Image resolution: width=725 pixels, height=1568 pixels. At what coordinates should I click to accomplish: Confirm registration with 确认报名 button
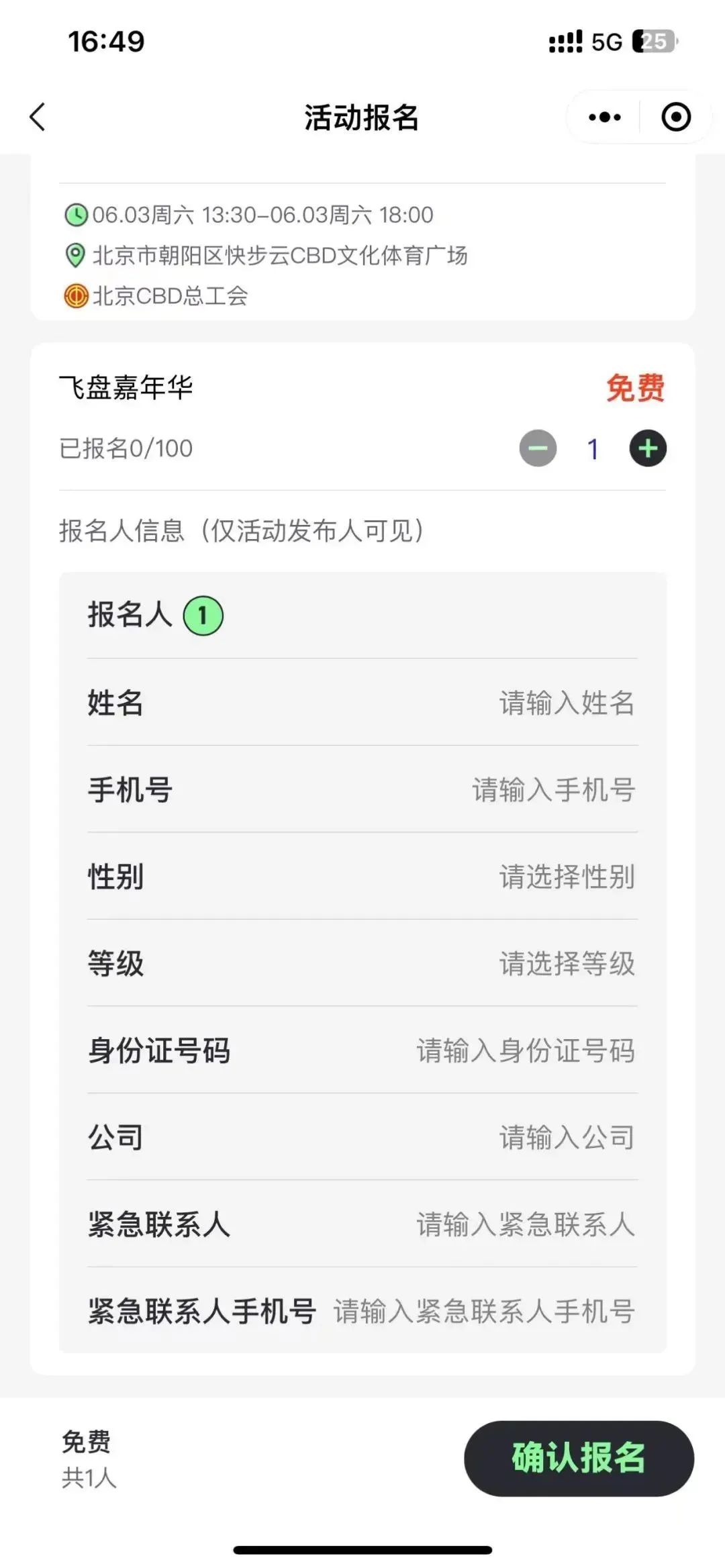coord(579,1458)
